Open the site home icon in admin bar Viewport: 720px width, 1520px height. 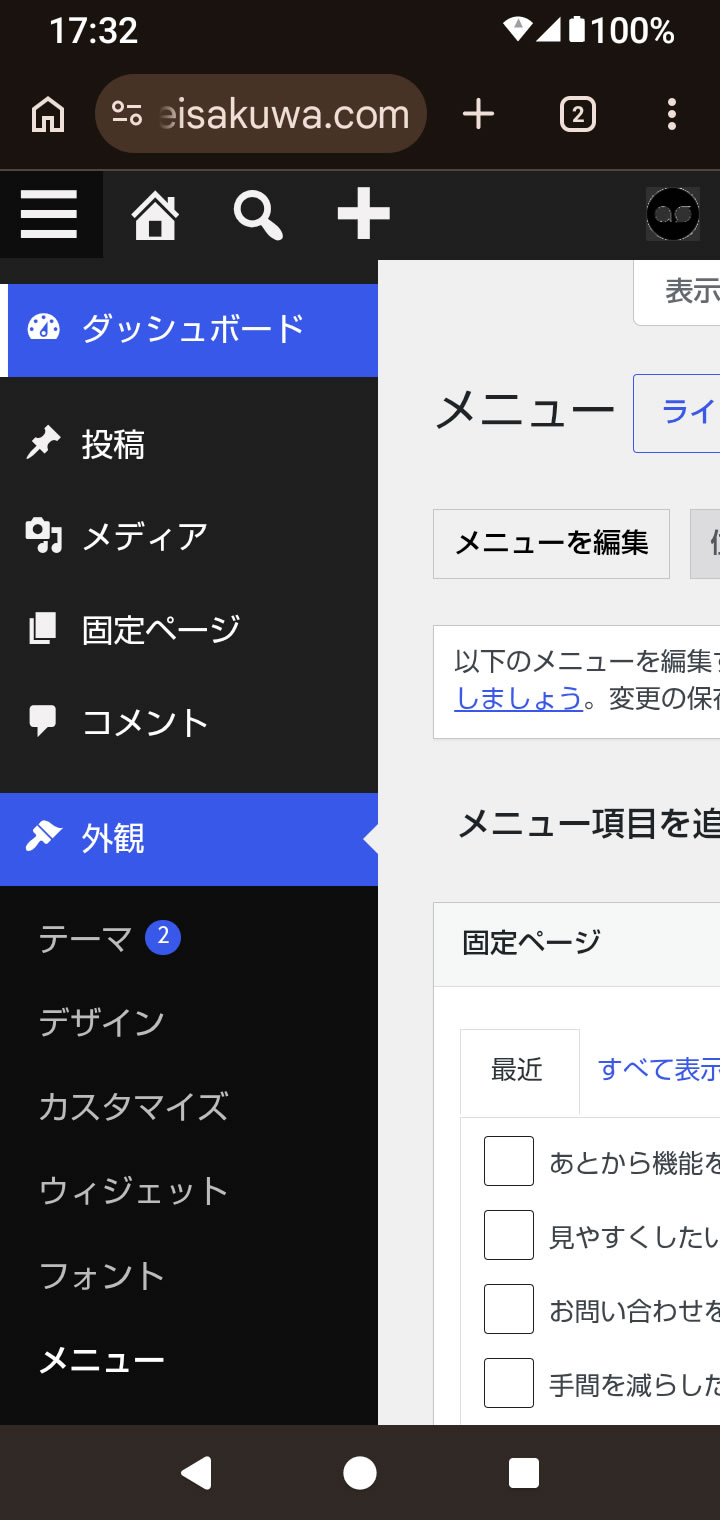[x=155, y=215]
